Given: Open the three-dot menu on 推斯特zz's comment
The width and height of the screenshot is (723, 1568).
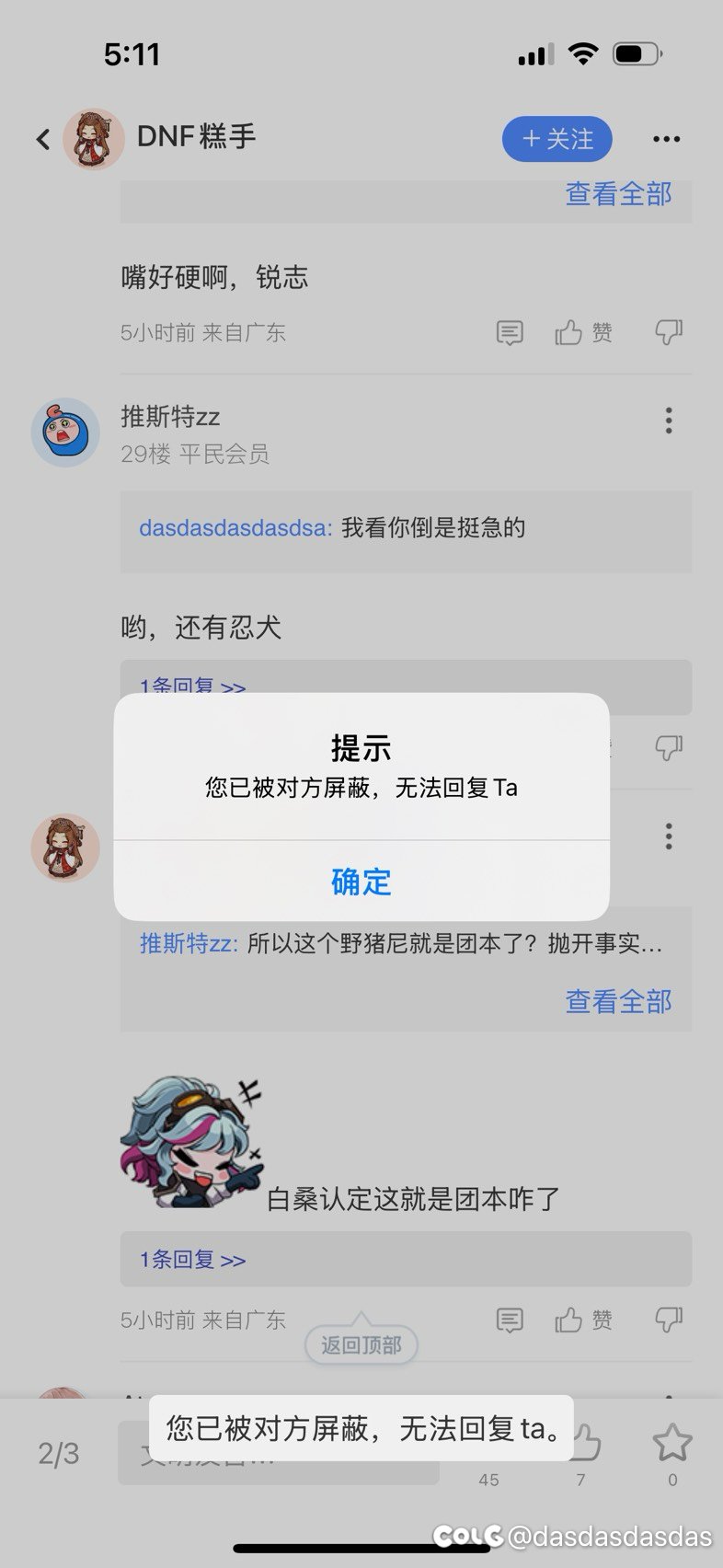Looking at the screenshot, I should coord(669,421).
